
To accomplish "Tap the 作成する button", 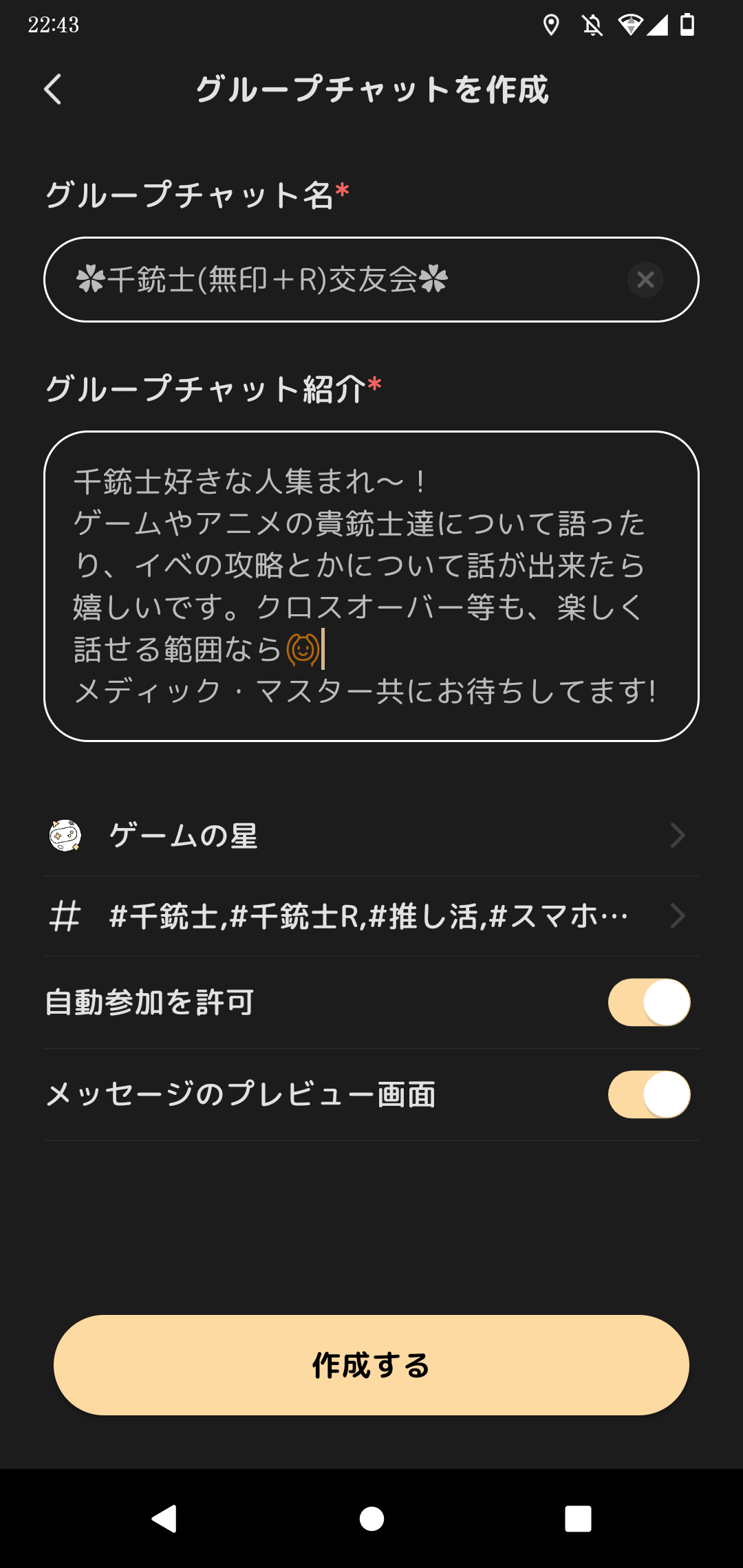I will (x=371, y=1365).
